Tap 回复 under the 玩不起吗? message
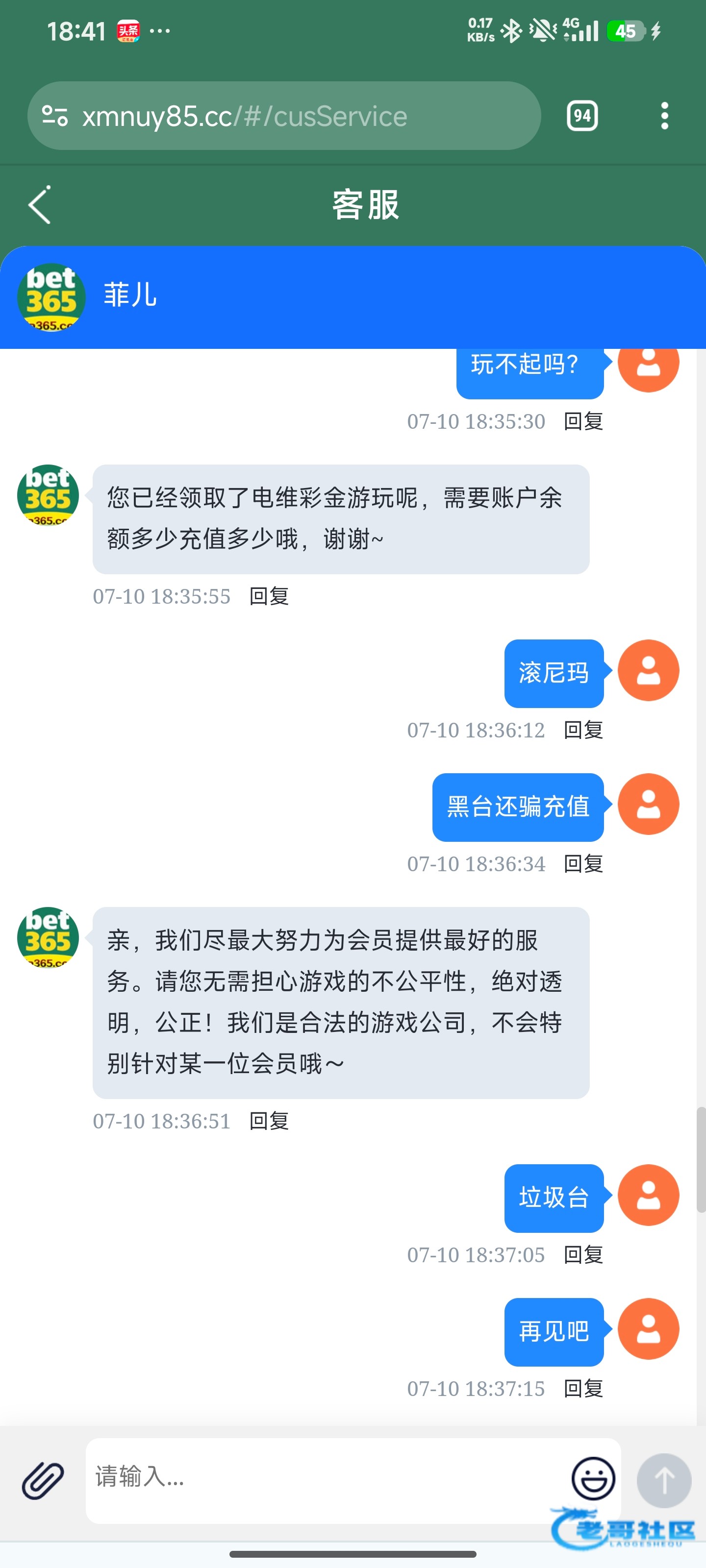The width and height of the screenshot is (706, 1568). click(583, 421)
